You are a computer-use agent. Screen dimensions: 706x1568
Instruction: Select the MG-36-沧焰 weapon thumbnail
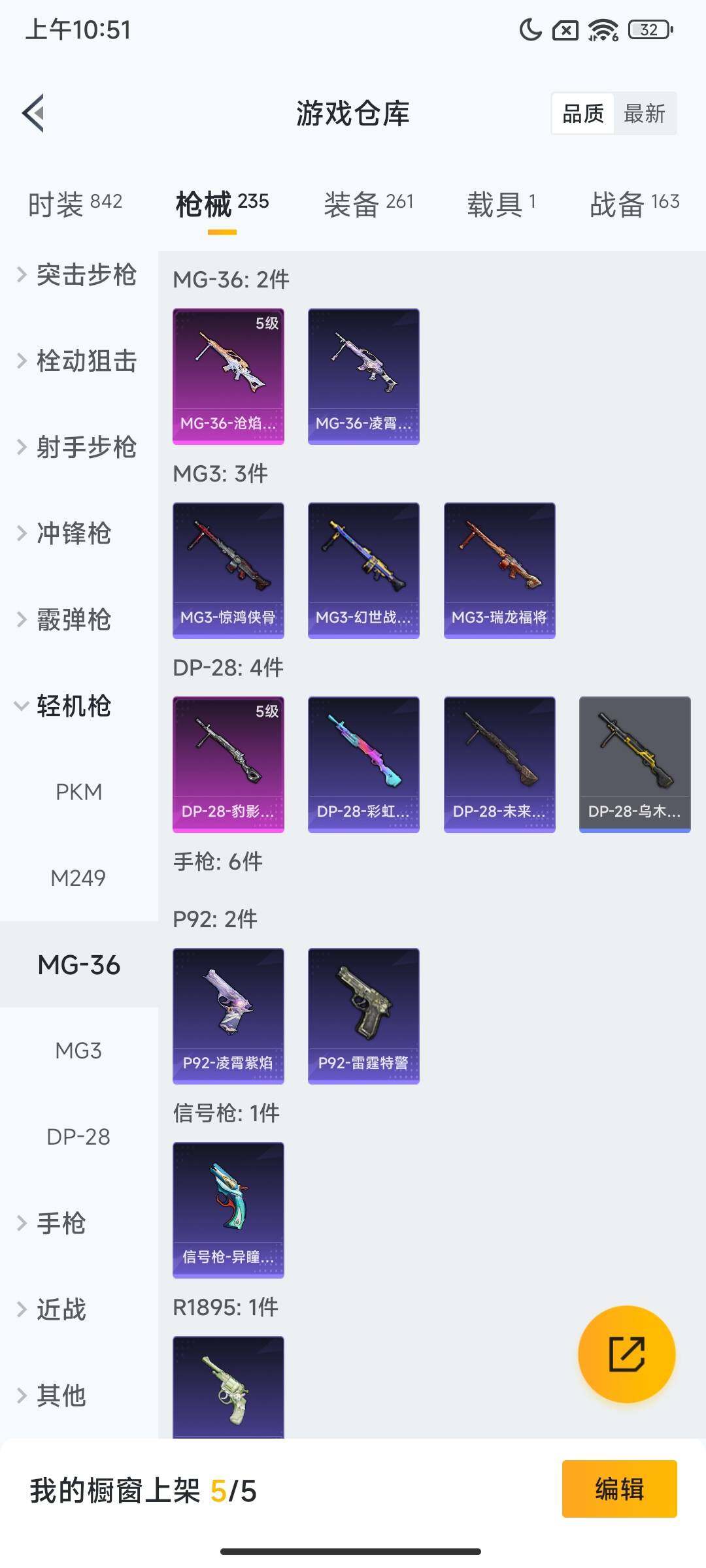[228, 376]
